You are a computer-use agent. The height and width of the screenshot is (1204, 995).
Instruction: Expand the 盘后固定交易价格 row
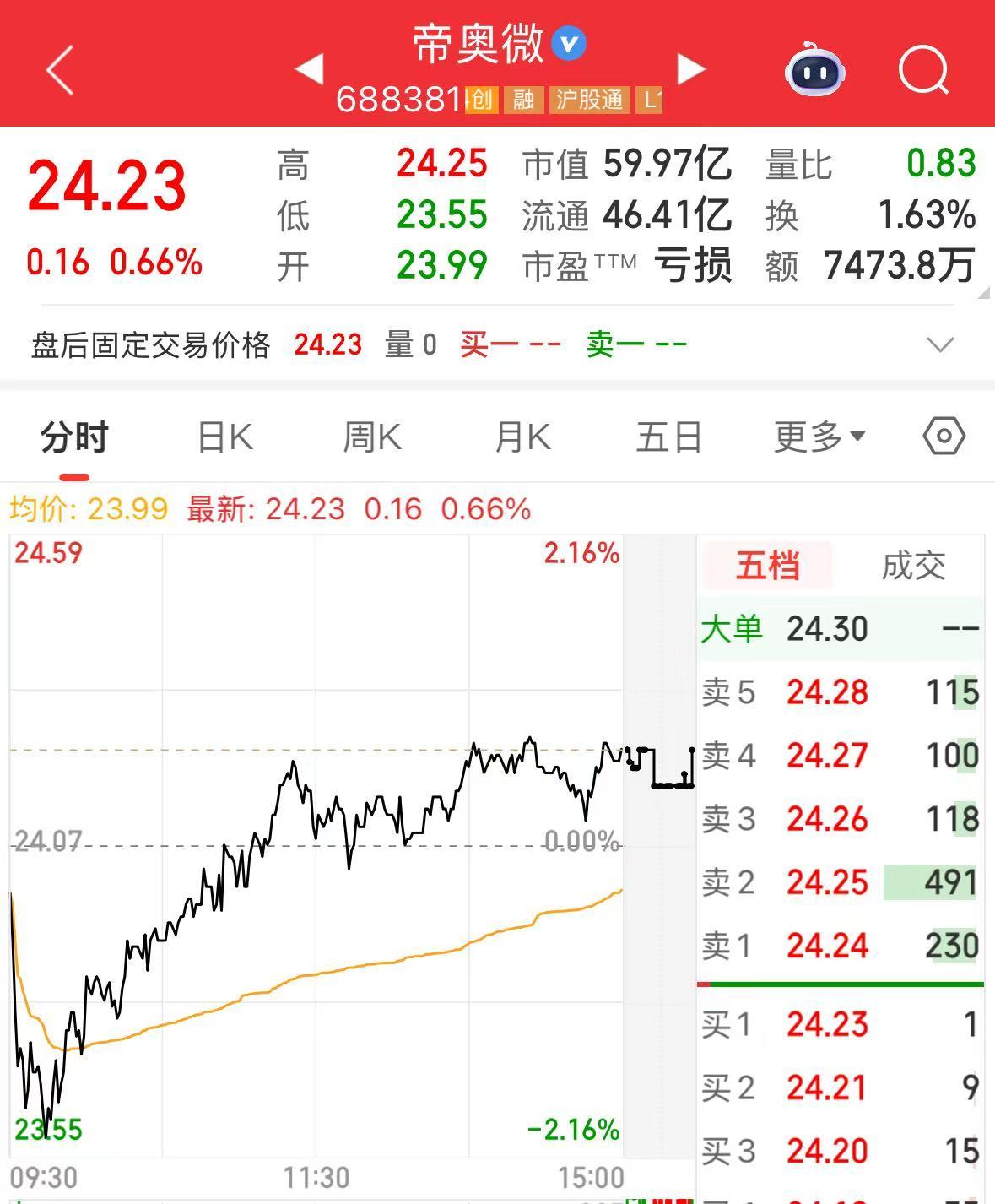(939, 344)
